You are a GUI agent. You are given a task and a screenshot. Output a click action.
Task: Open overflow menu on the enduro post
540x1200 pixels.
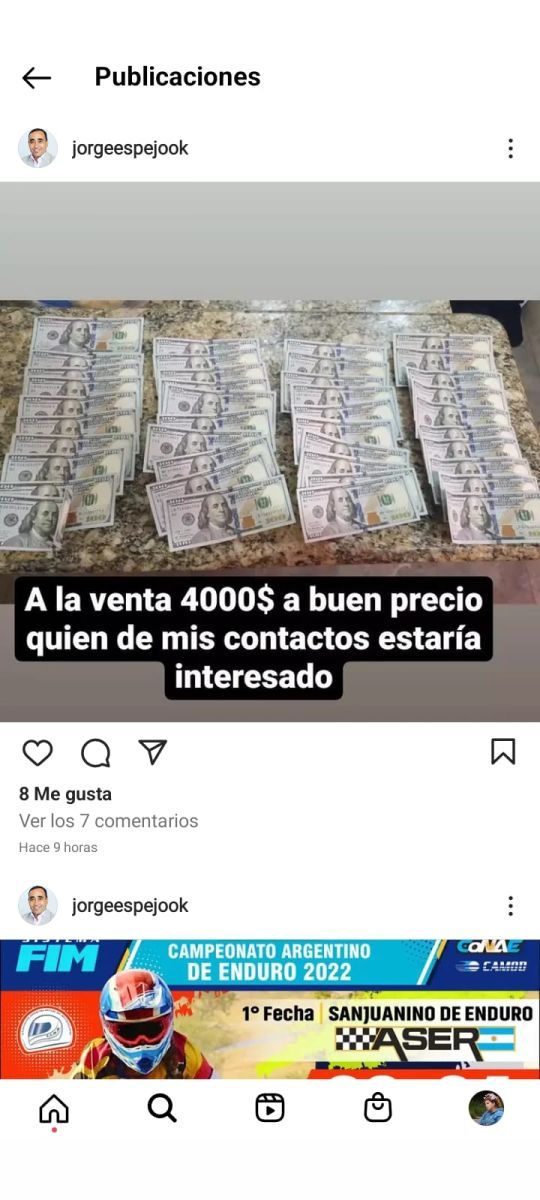pyautogui.click(x=510, y=906)
